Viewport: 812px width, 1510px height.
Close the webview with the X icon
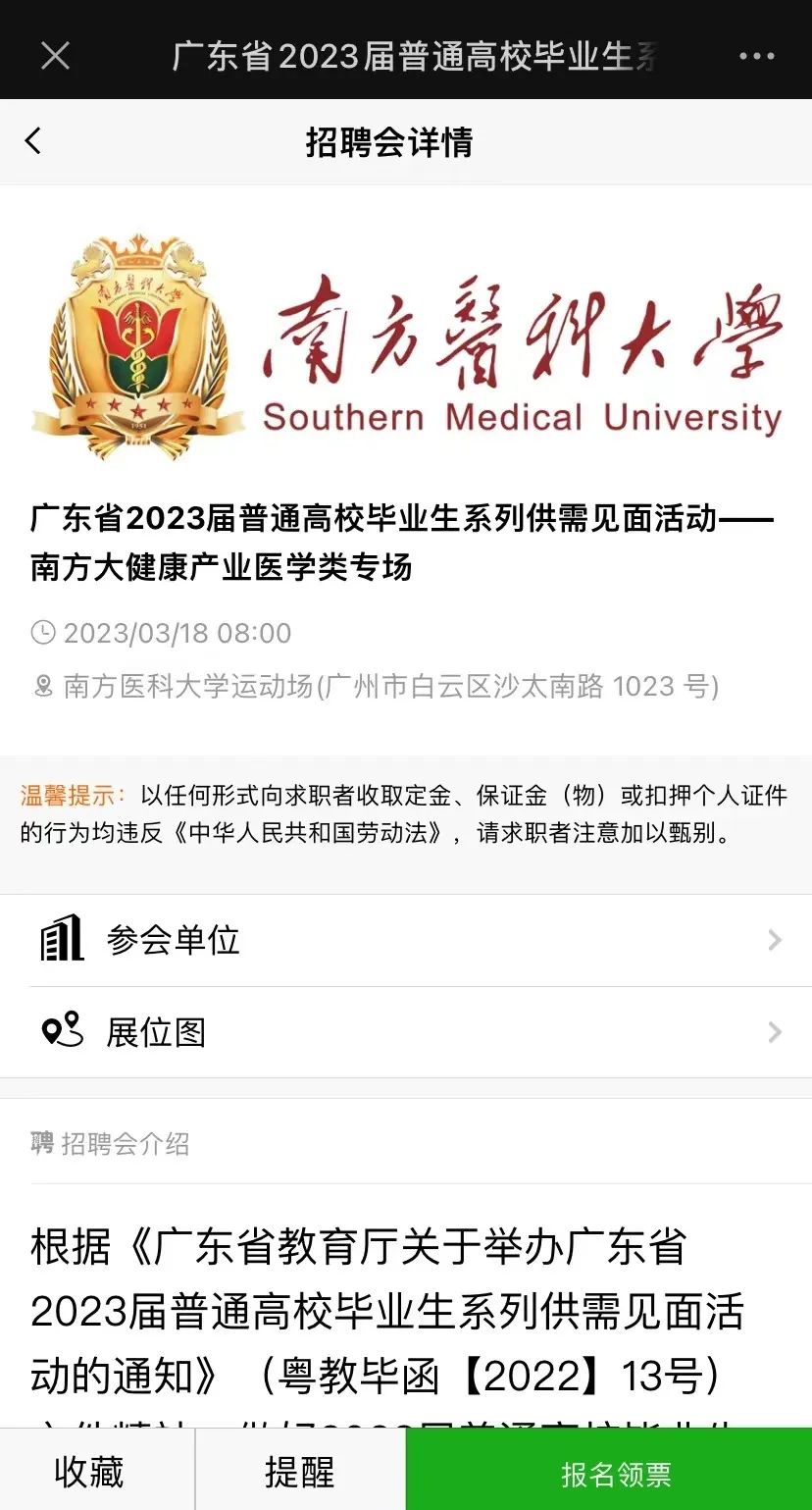pos(55,56)
